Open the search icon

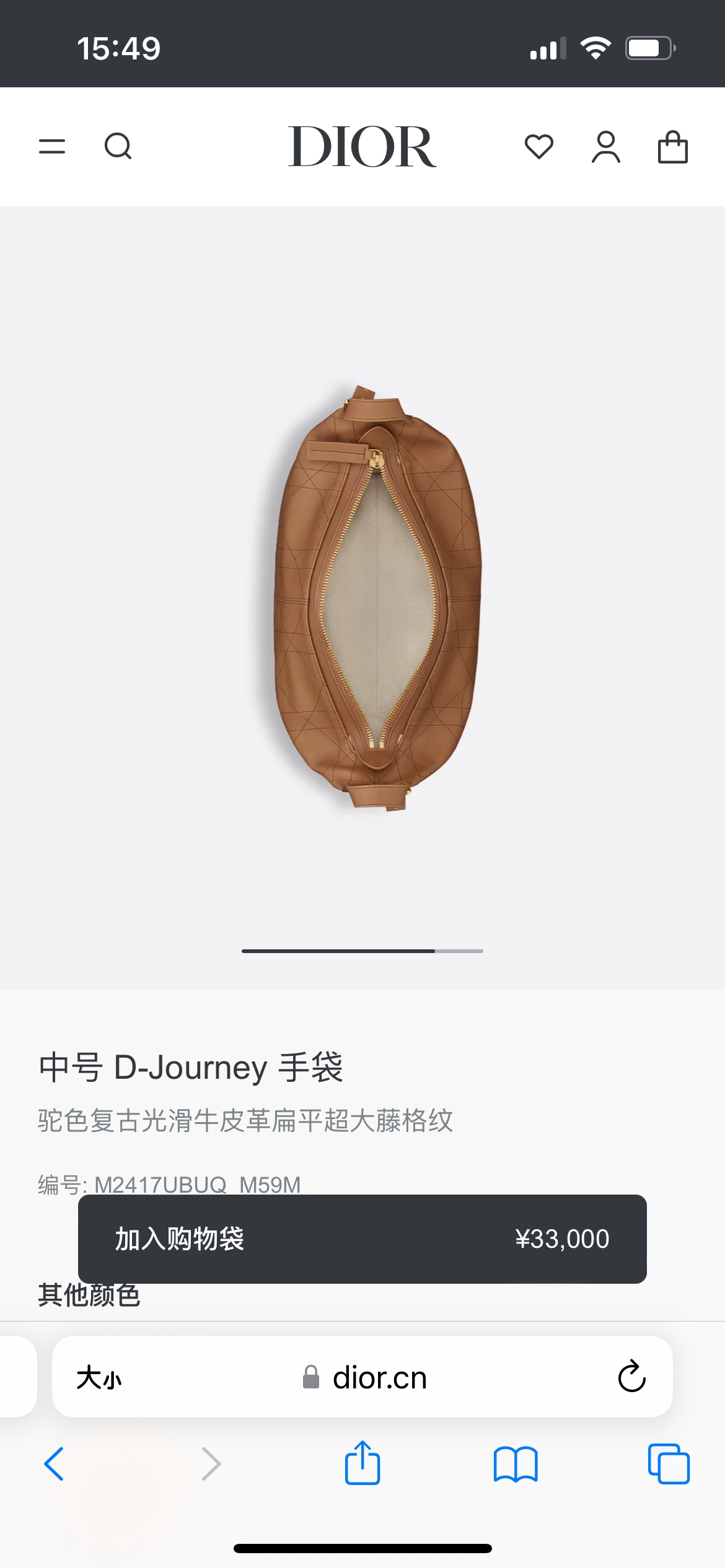point(118,147)
